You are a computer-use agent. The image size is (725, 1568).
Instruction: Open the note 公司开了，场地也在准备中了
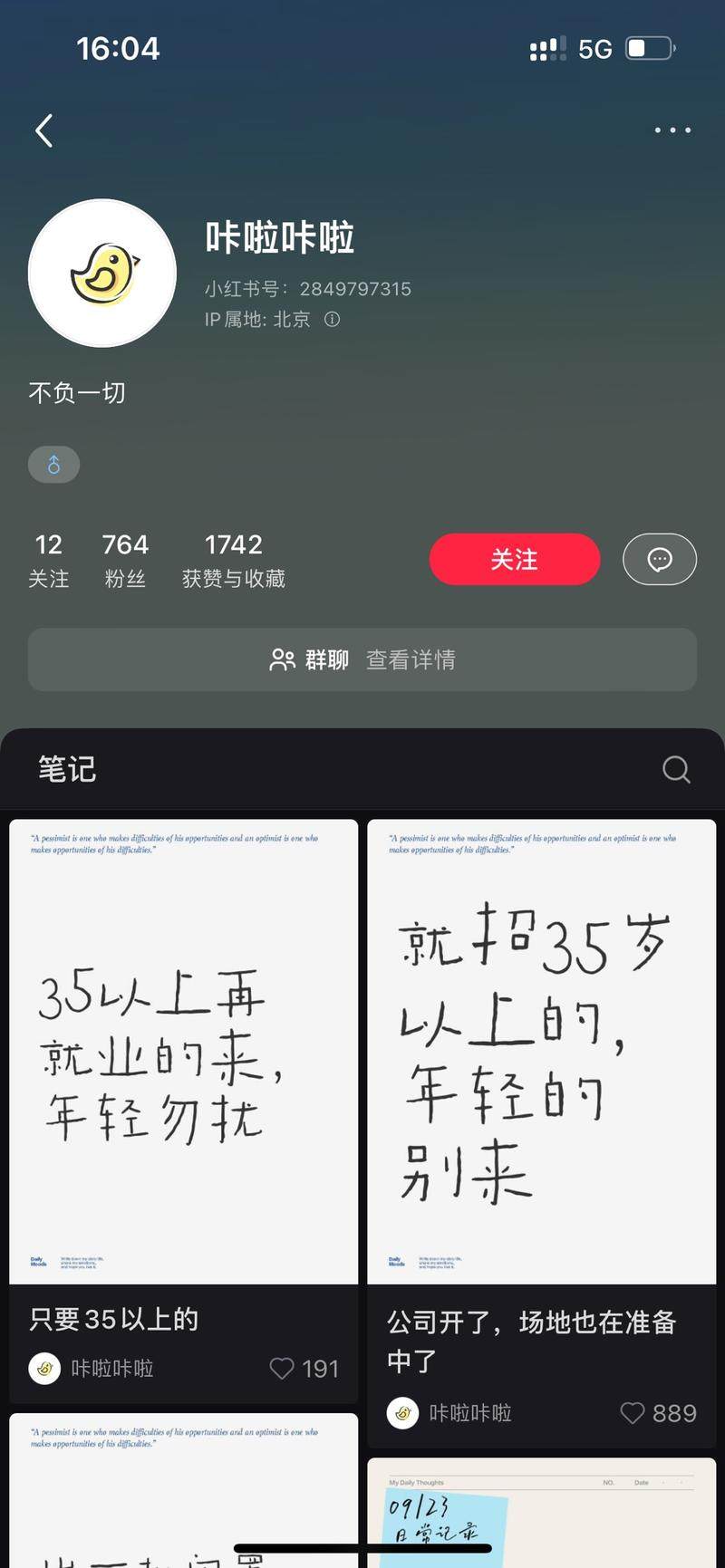click(541, 1051)
